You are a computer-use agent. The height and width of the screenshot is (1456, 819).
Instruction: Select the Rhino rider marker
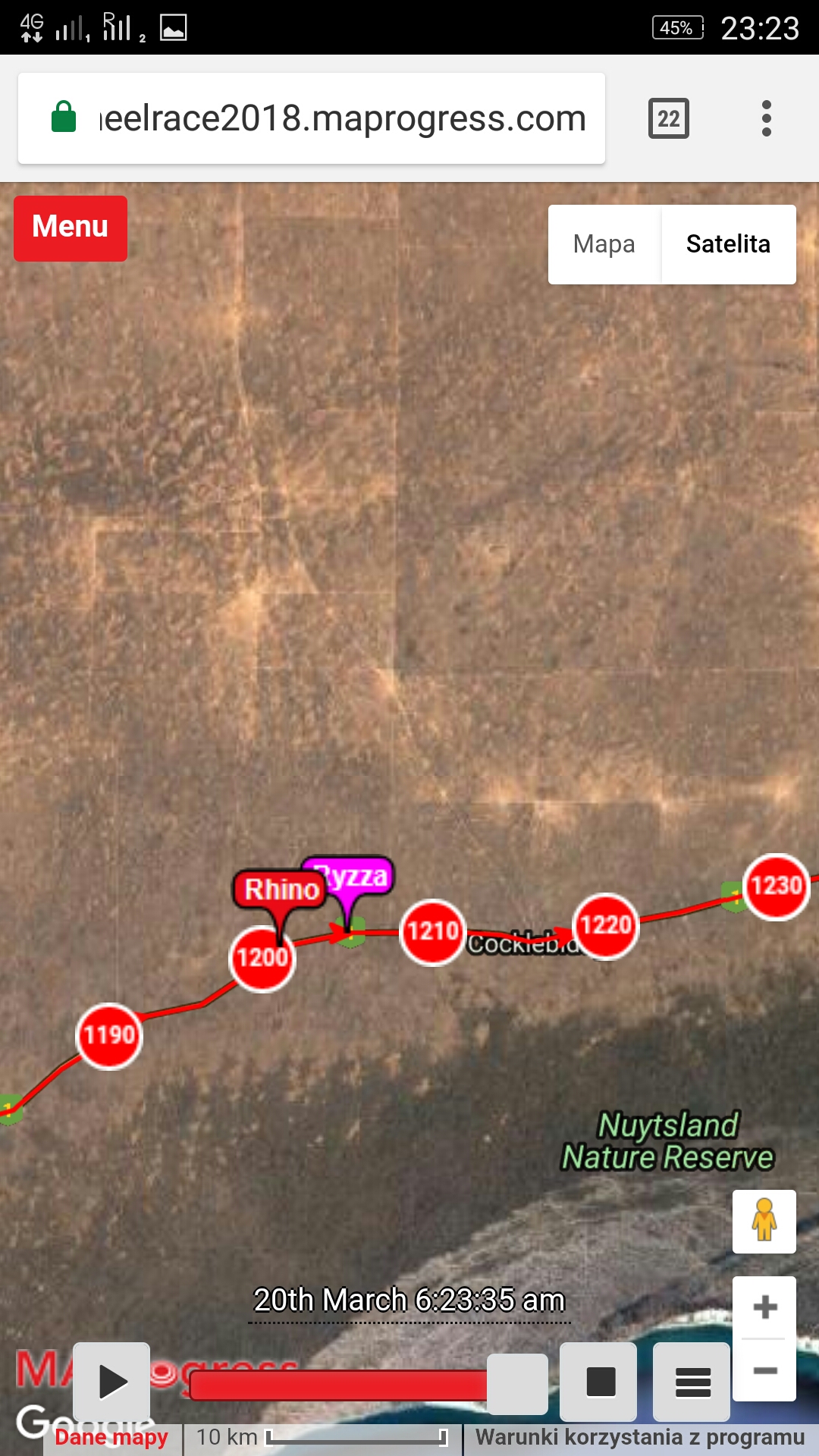coord(281,890)
